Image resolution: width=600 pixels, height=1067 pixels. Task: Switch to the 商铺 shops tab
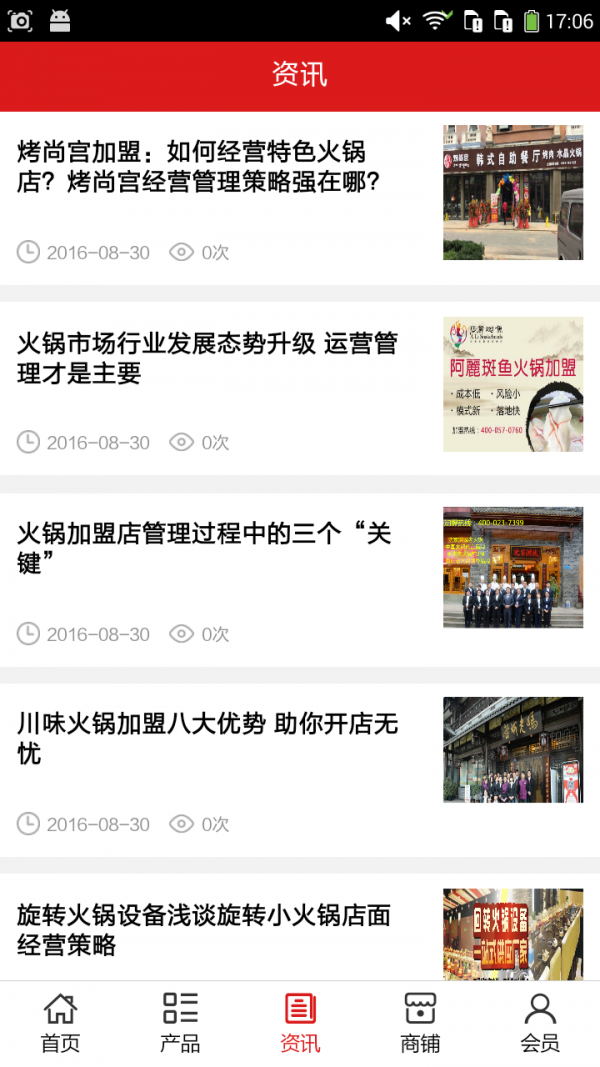[x=420, y=1023]
